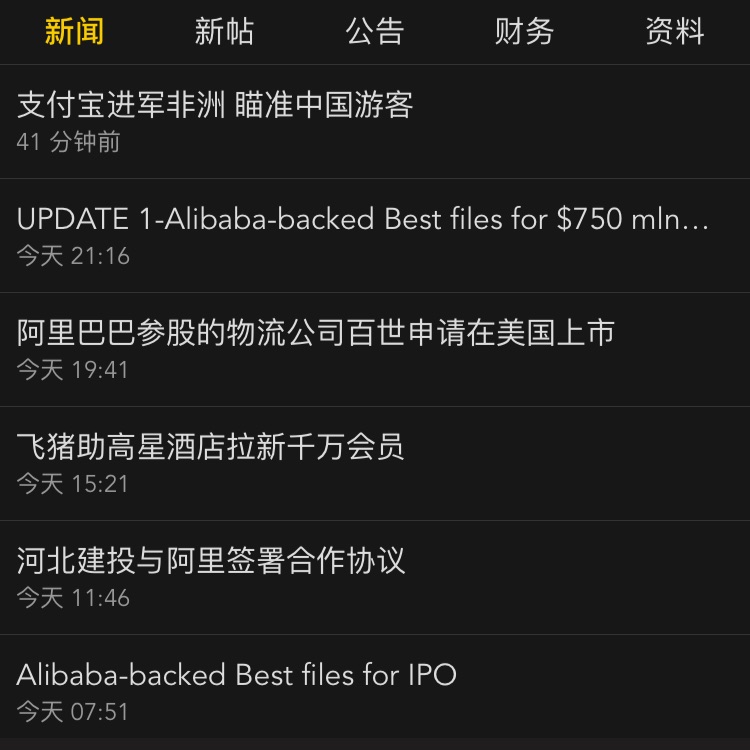Open the 财务 tab
Screen dimensions: 750x750
click(x=524, y=32)
